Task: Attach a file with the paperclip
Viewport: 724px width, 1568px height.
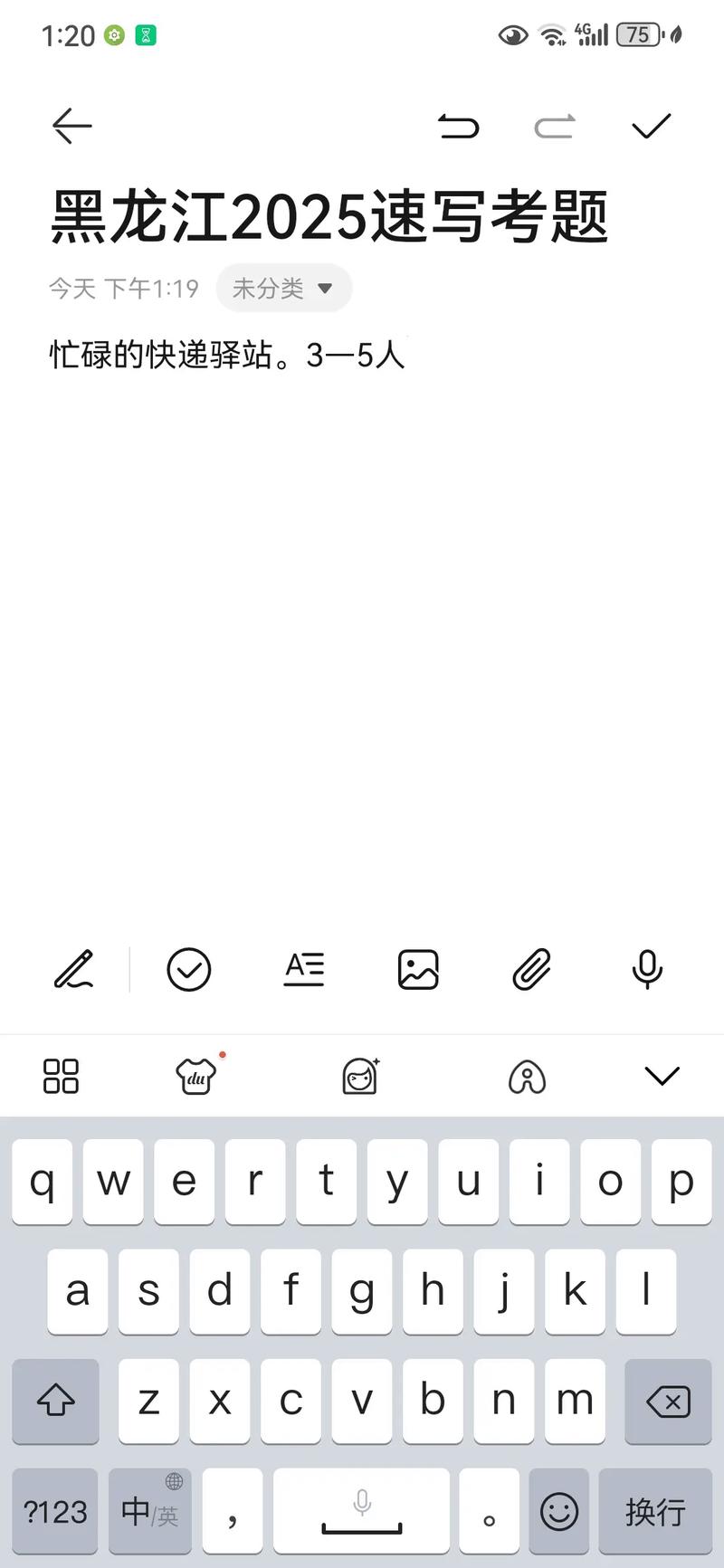Action: point(532,970)
